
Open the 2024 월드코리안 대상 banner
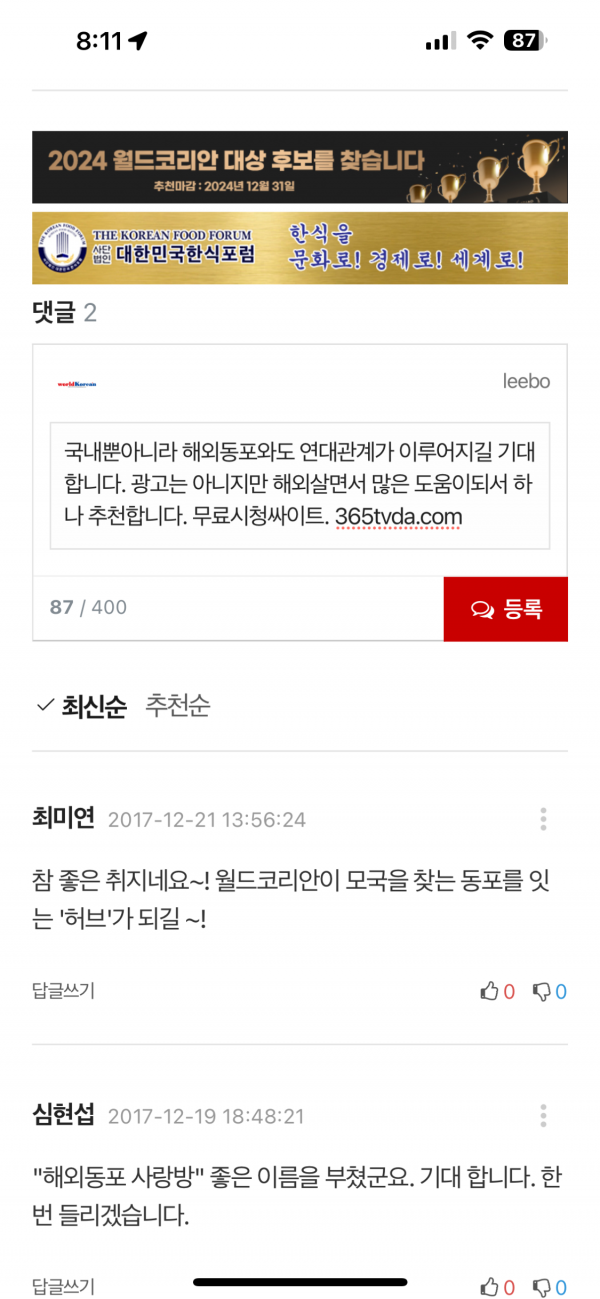click(300, 167)
